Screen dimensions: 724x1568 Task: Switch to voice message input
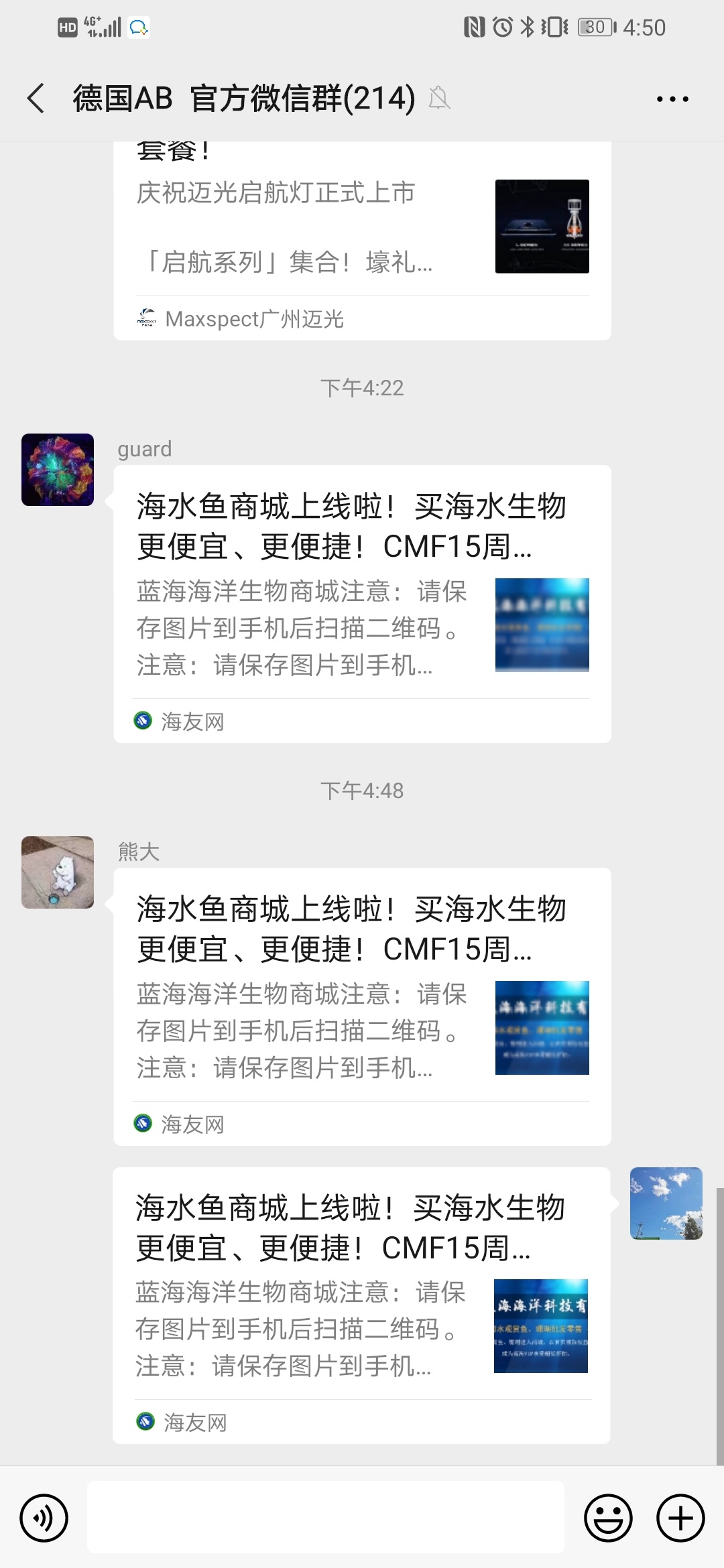pos(44,1518)
